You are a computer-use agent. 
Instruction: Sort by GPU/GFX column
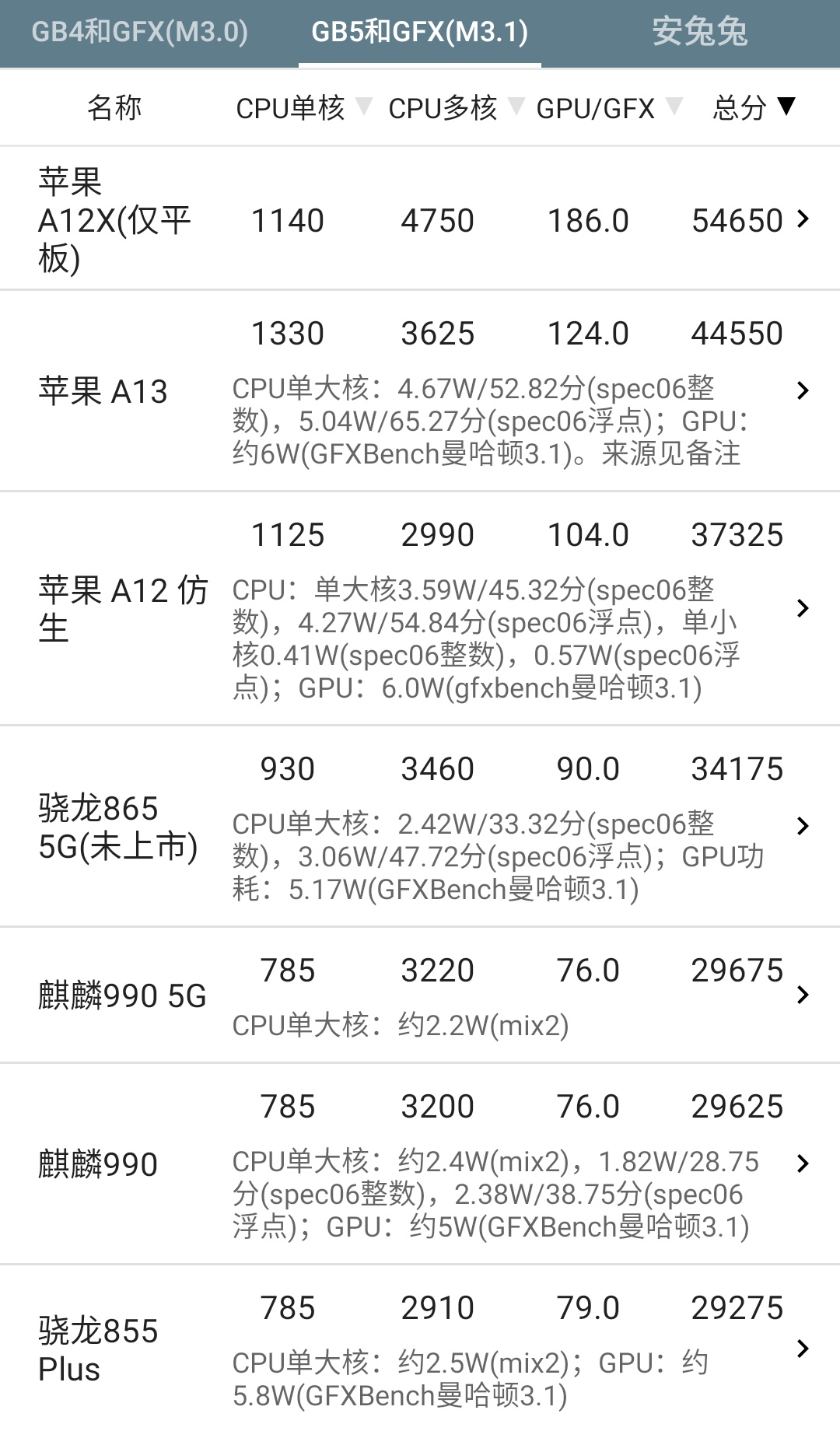(x=609, y=108)
